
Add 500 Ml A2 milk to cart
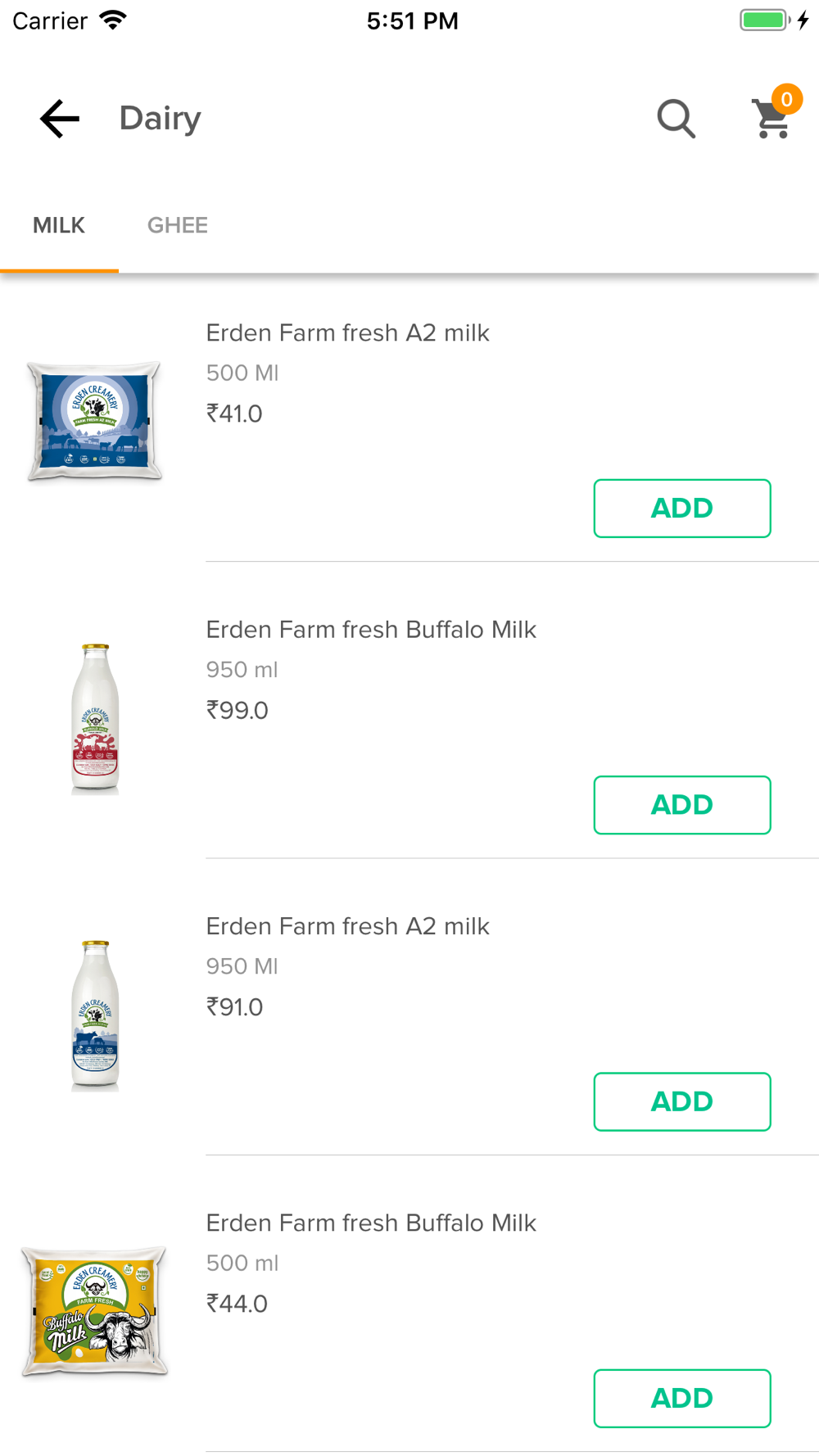coord(682,508)
